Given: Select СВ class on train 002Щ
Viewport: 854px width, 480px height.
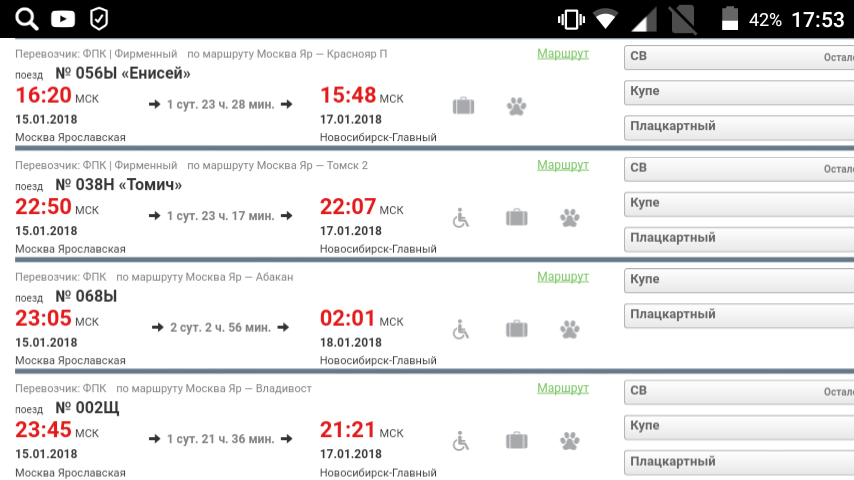Looking at the screenshot, I should pos(738,392).
